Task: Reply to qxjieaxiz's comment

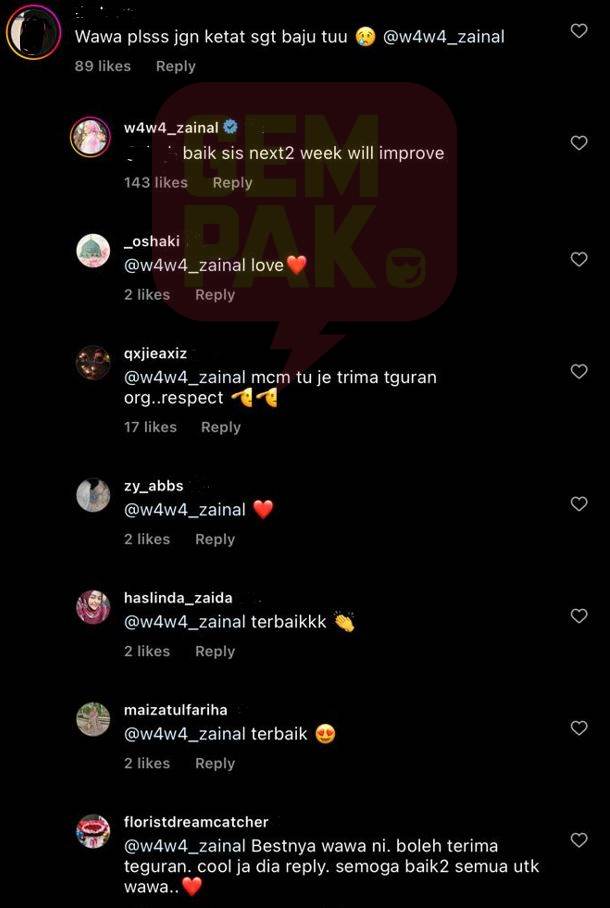Action: click(220, 427)
